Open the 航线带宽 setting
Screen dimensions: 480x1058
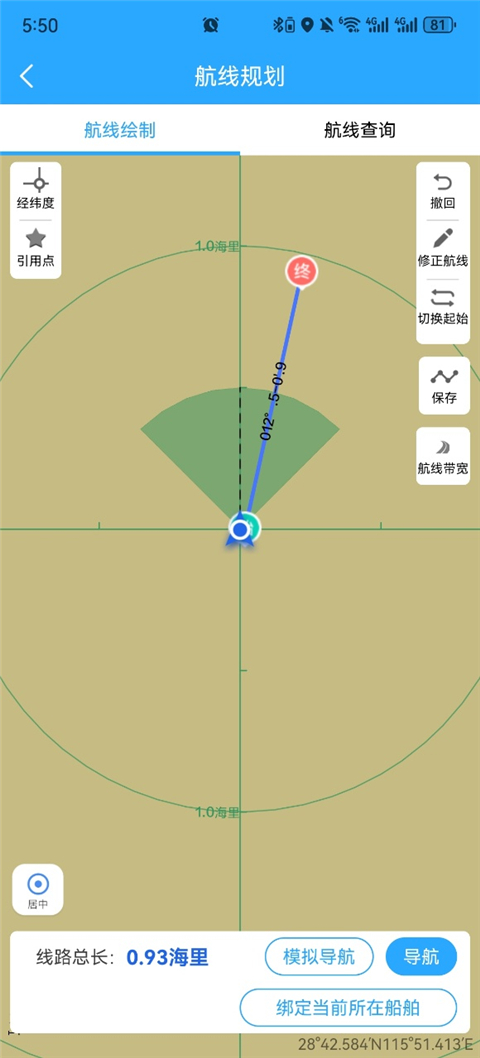443,456
